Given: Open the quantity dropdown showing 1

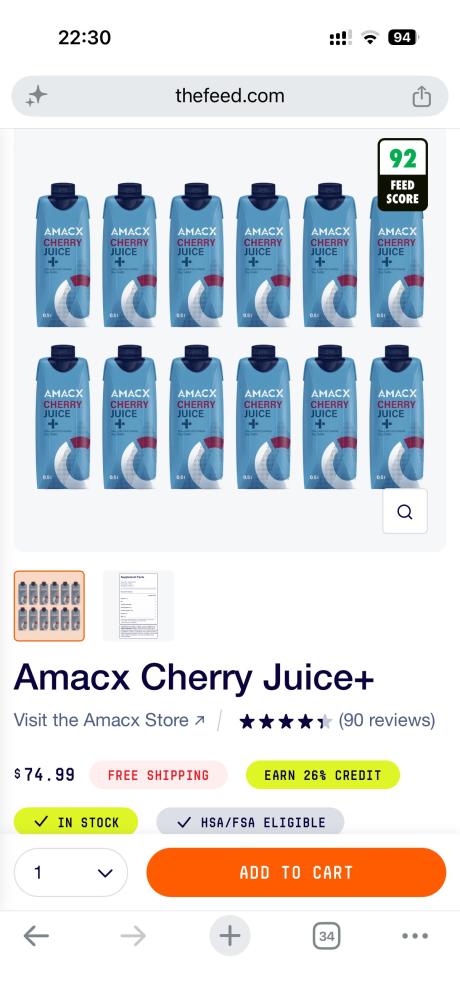Looking at the screenshot, I should [x=71, y=872].
